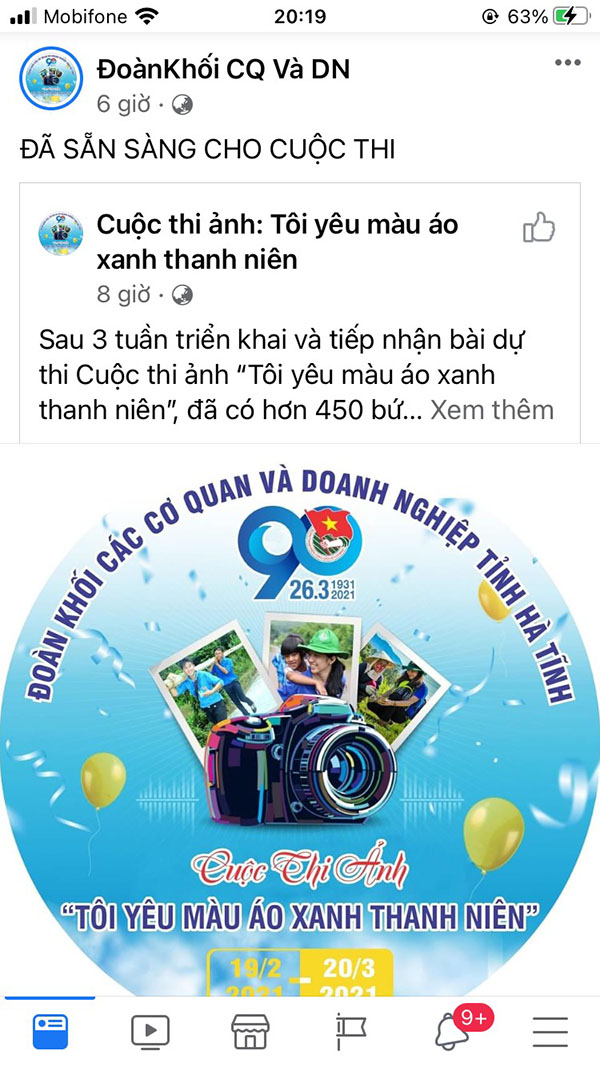The height and width of the screenshot is (1067, 600).
Task: Open ĐoànKhối CQ Và DN page name
Action: (x=223, y=69)
